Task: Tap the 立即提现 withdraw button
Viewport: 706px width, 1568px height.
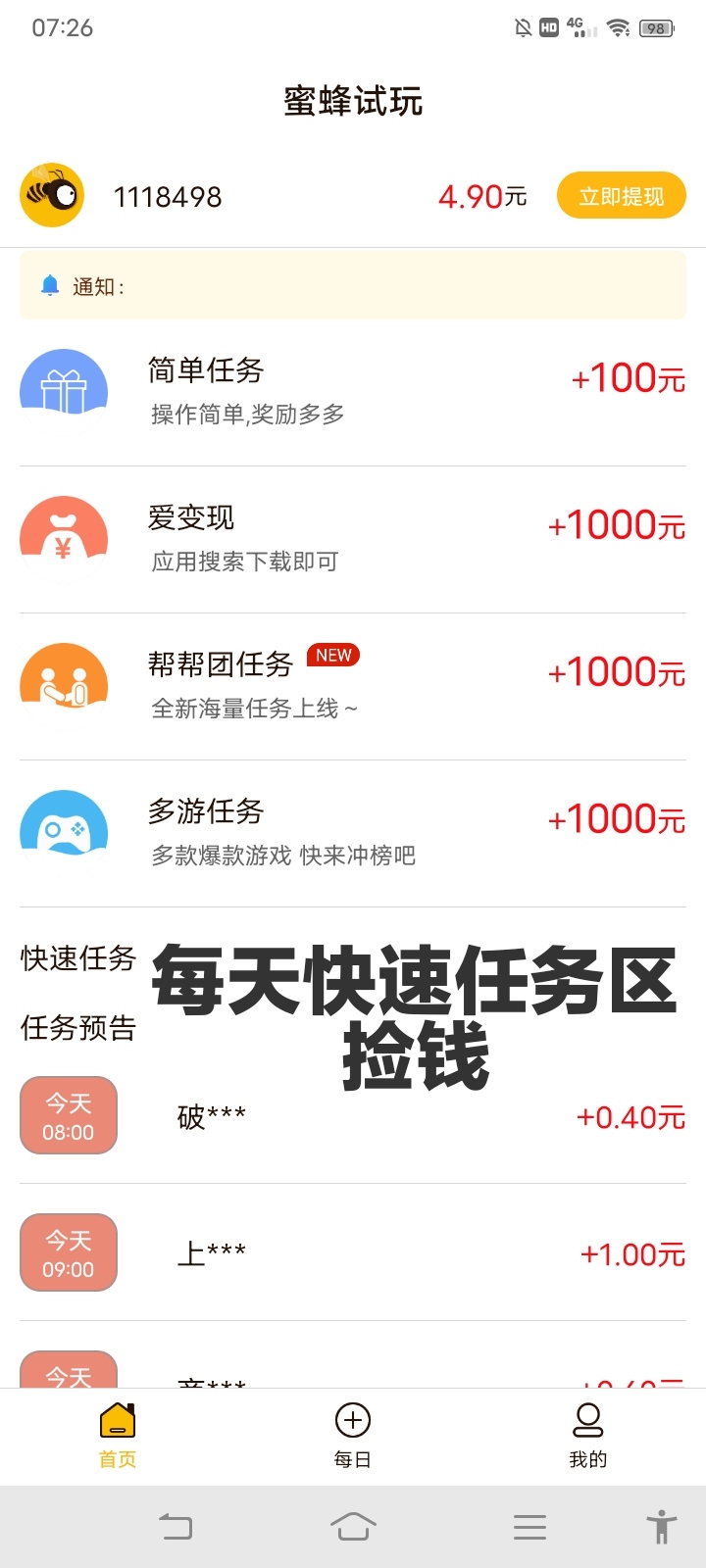Action: tap(621, 196)
